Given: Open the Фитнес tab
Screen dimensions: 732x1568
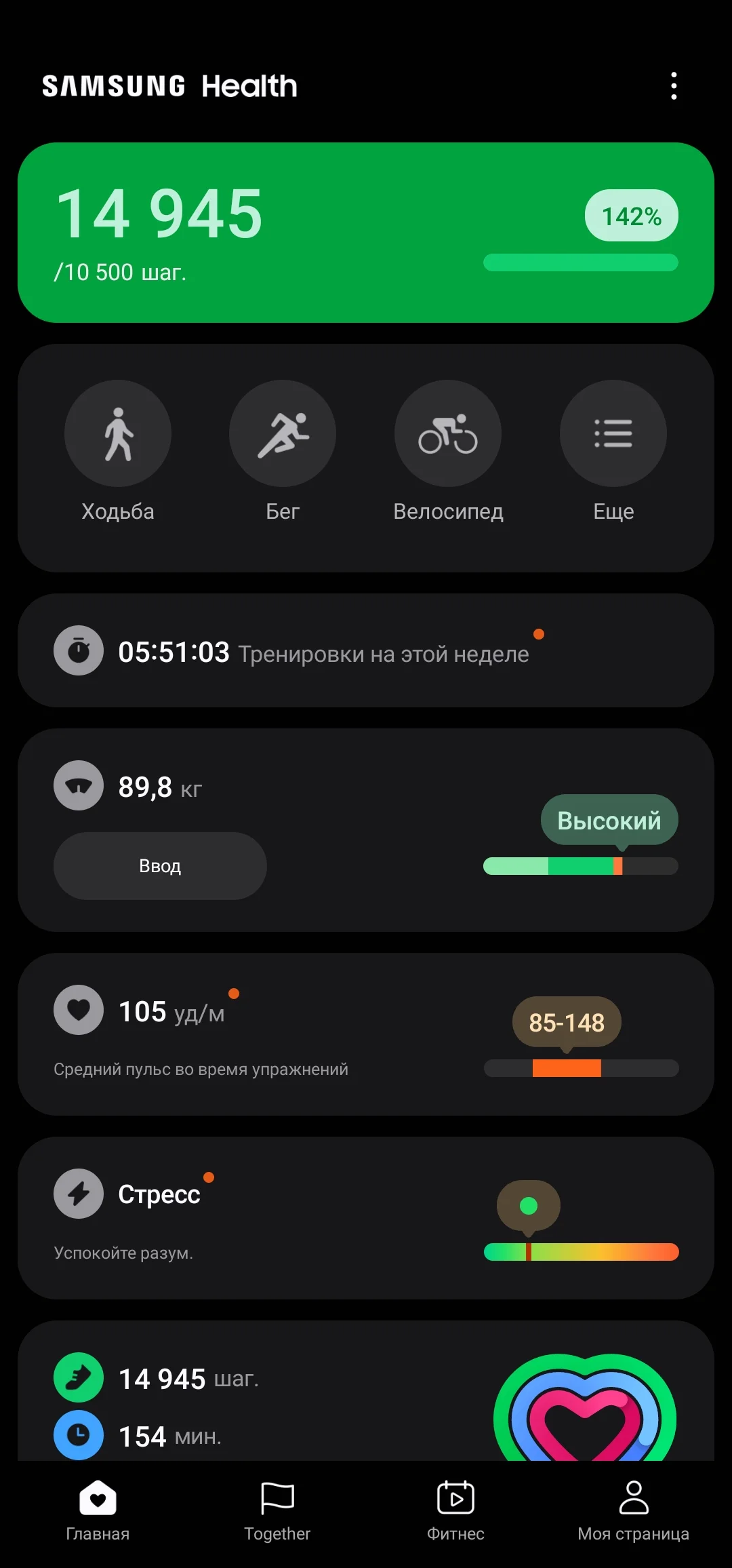Looking at the screenshot, I should [x=455, y=1509].
